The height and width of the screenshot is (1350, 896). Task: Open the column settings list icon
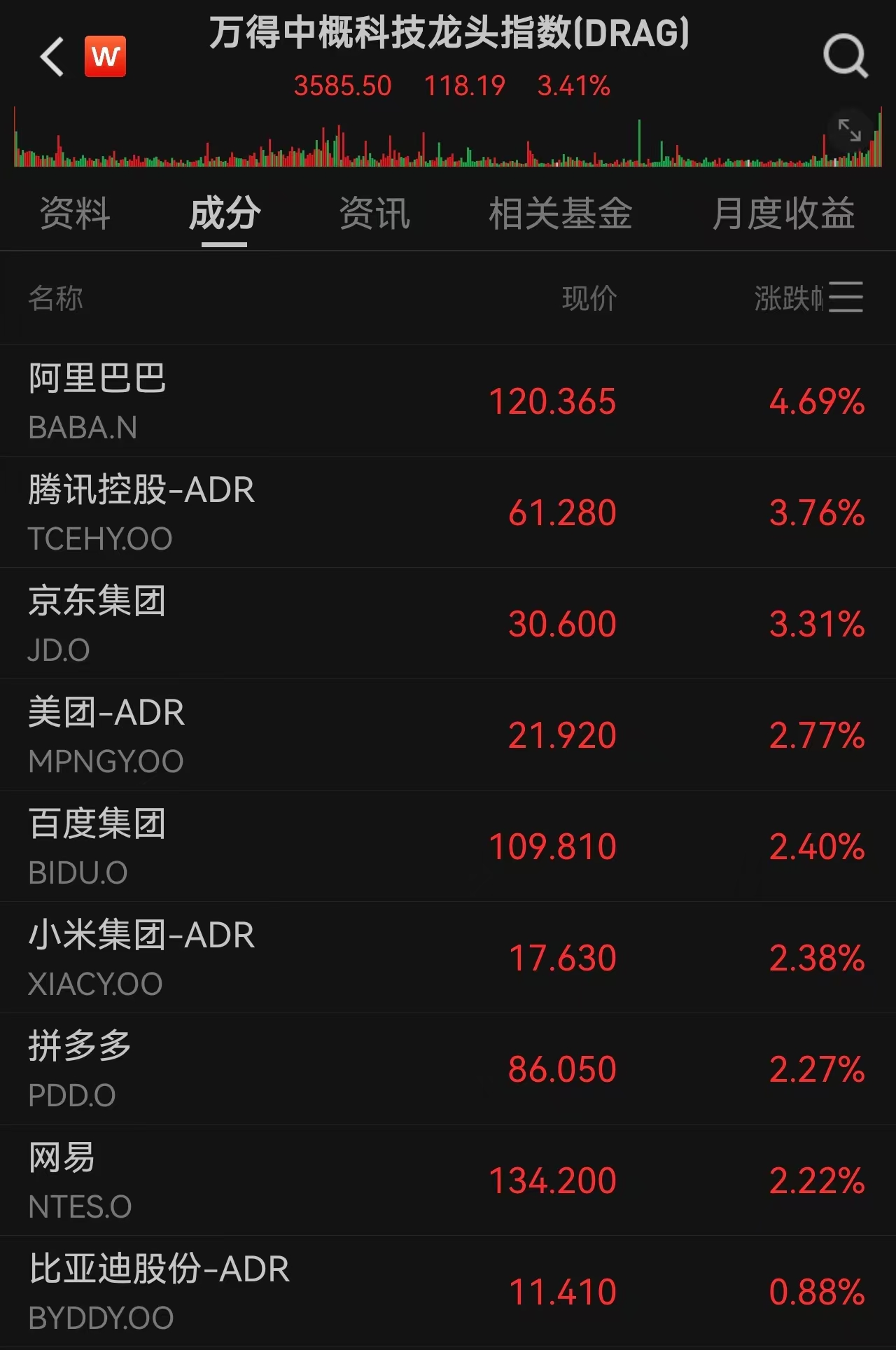click(846, 298)
